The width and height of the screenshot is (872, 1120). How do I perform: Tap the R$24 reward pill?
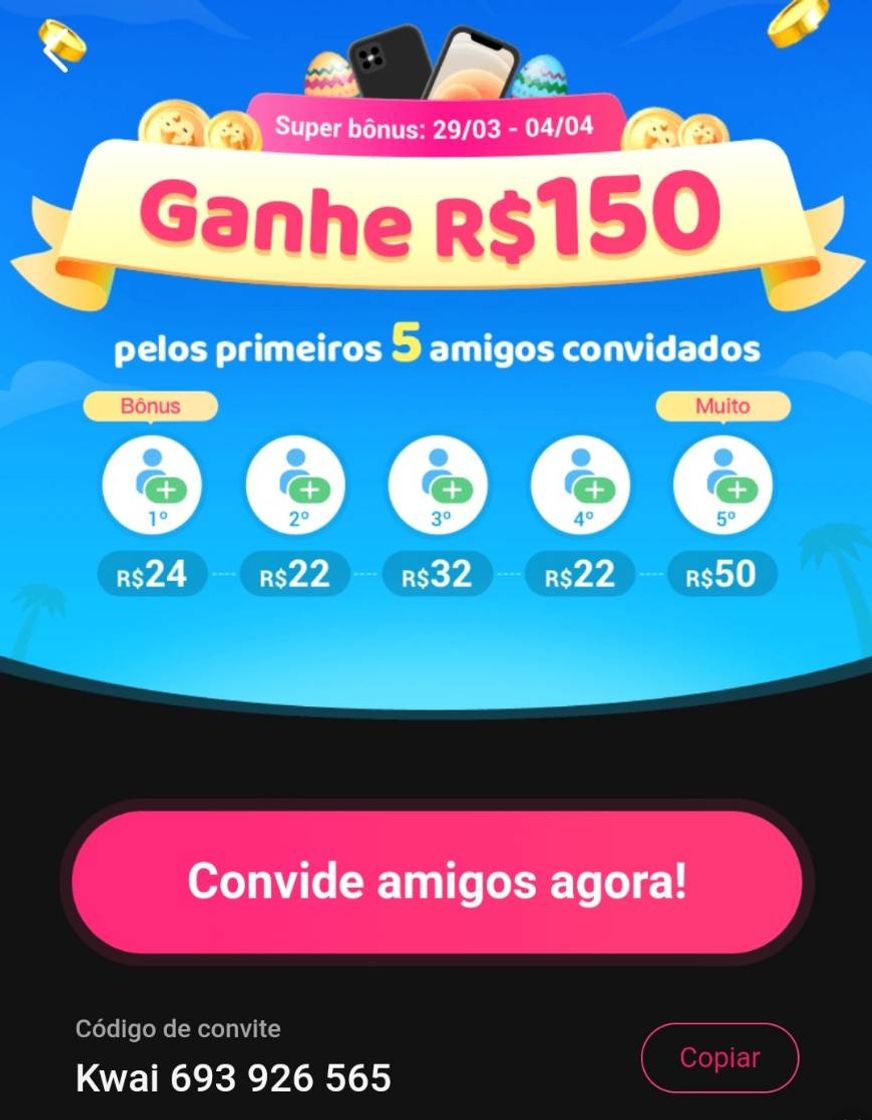(x=152, y=573)
